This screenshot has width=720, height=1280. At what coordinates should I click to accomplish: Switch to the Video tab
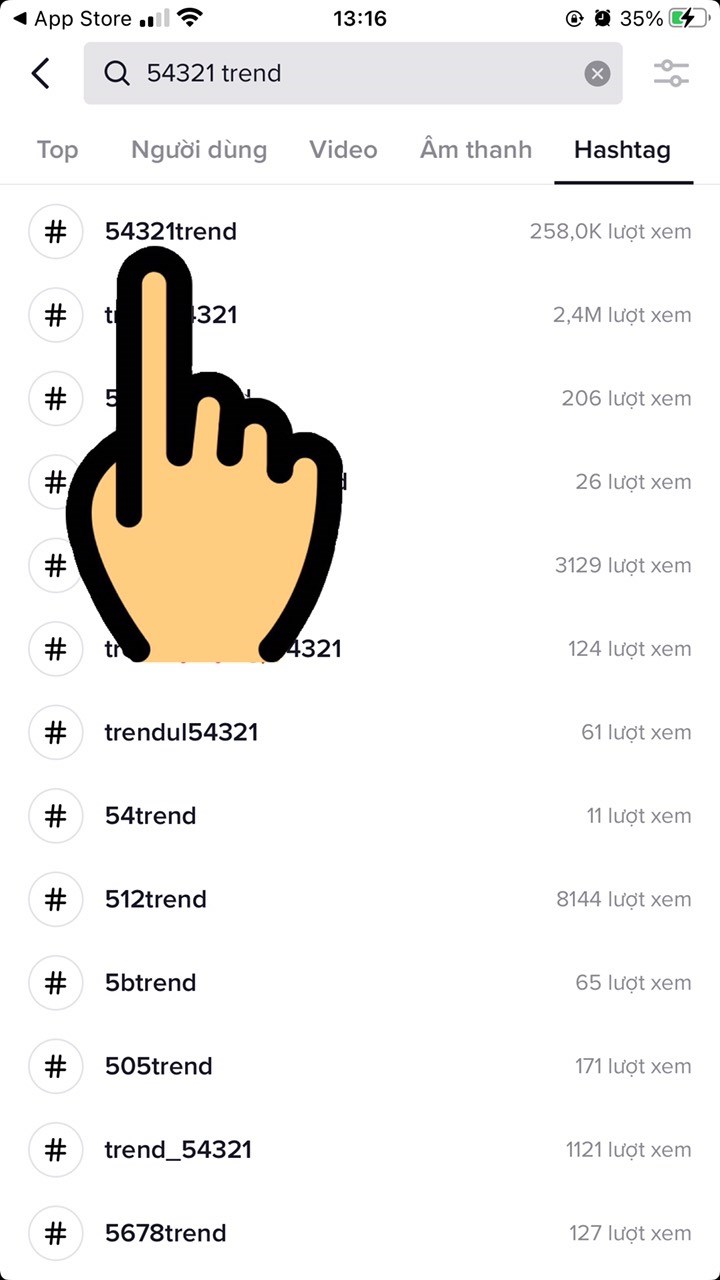(343, 149)
